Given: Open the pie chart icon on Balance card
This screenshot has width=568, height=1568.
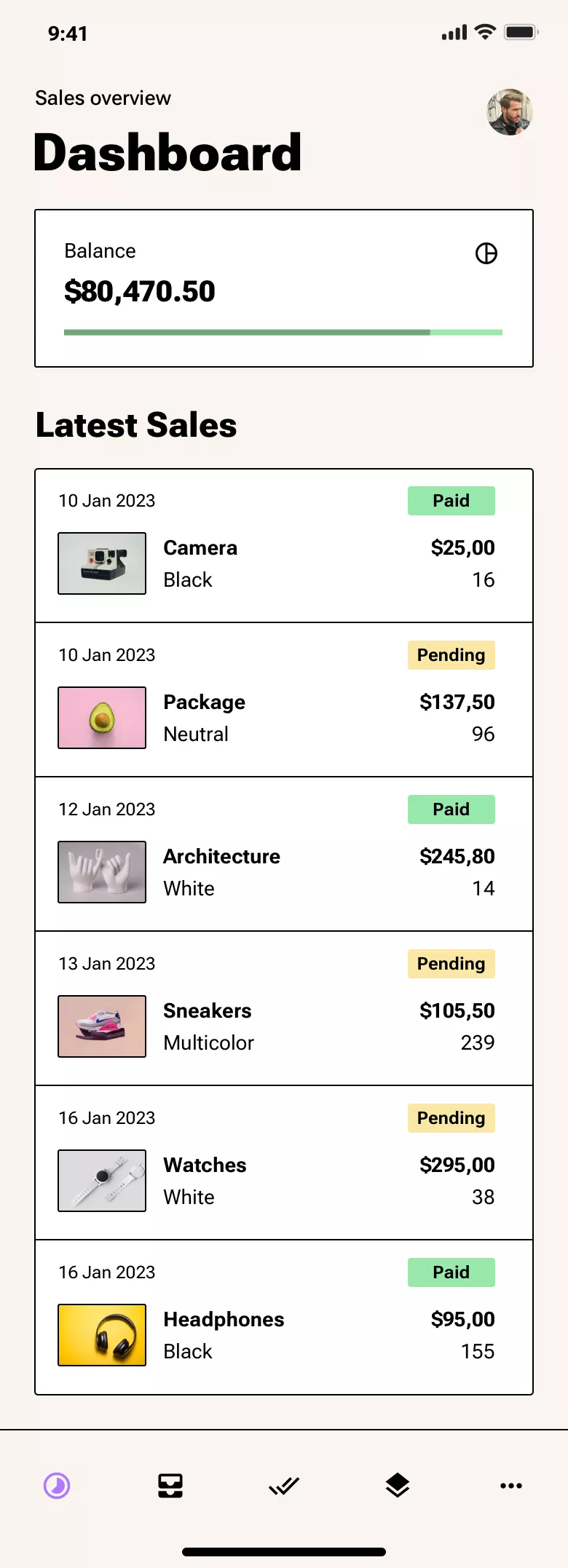Looking at the screenshot, I should (x=487, y=253).
